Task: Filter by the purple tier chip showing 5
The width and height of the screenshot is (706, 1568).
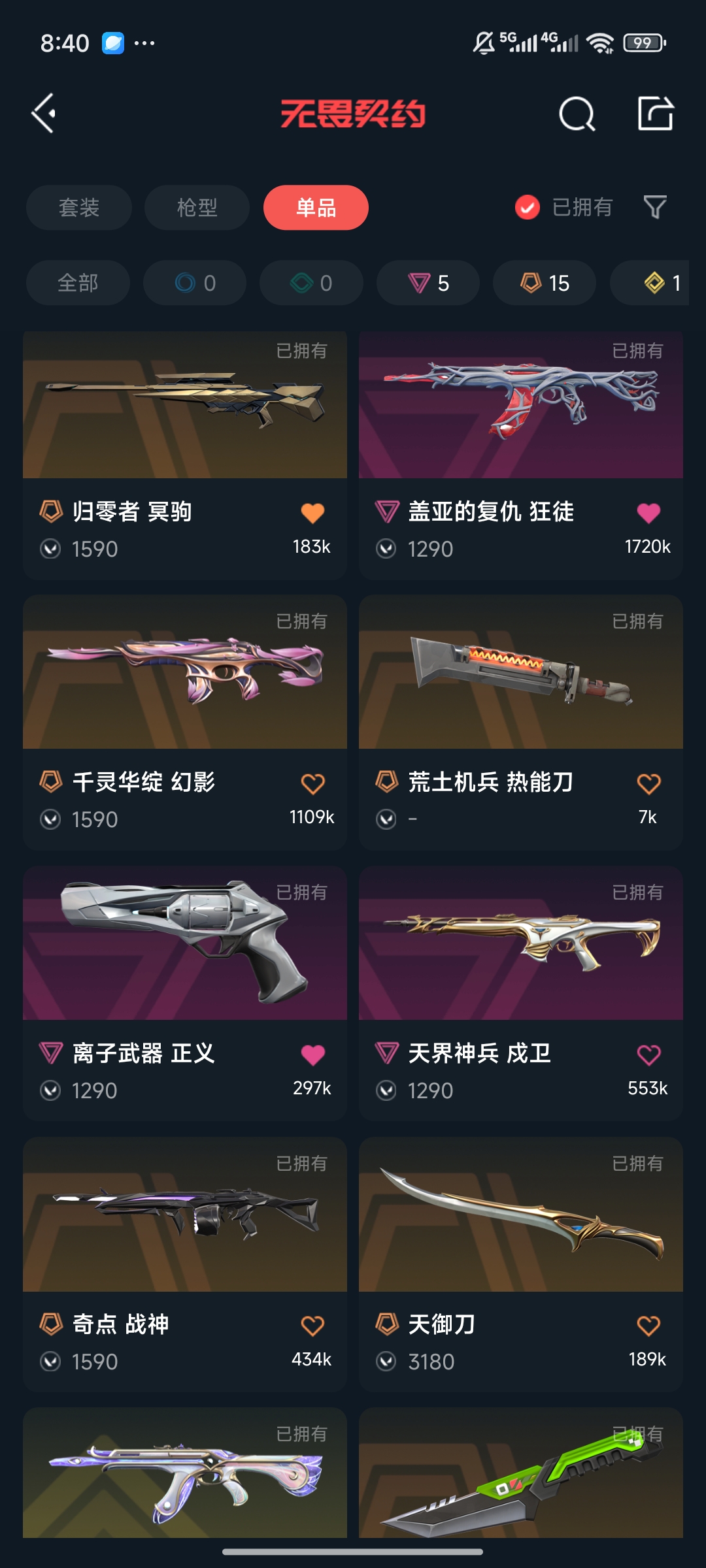Action: click(428, 283)
